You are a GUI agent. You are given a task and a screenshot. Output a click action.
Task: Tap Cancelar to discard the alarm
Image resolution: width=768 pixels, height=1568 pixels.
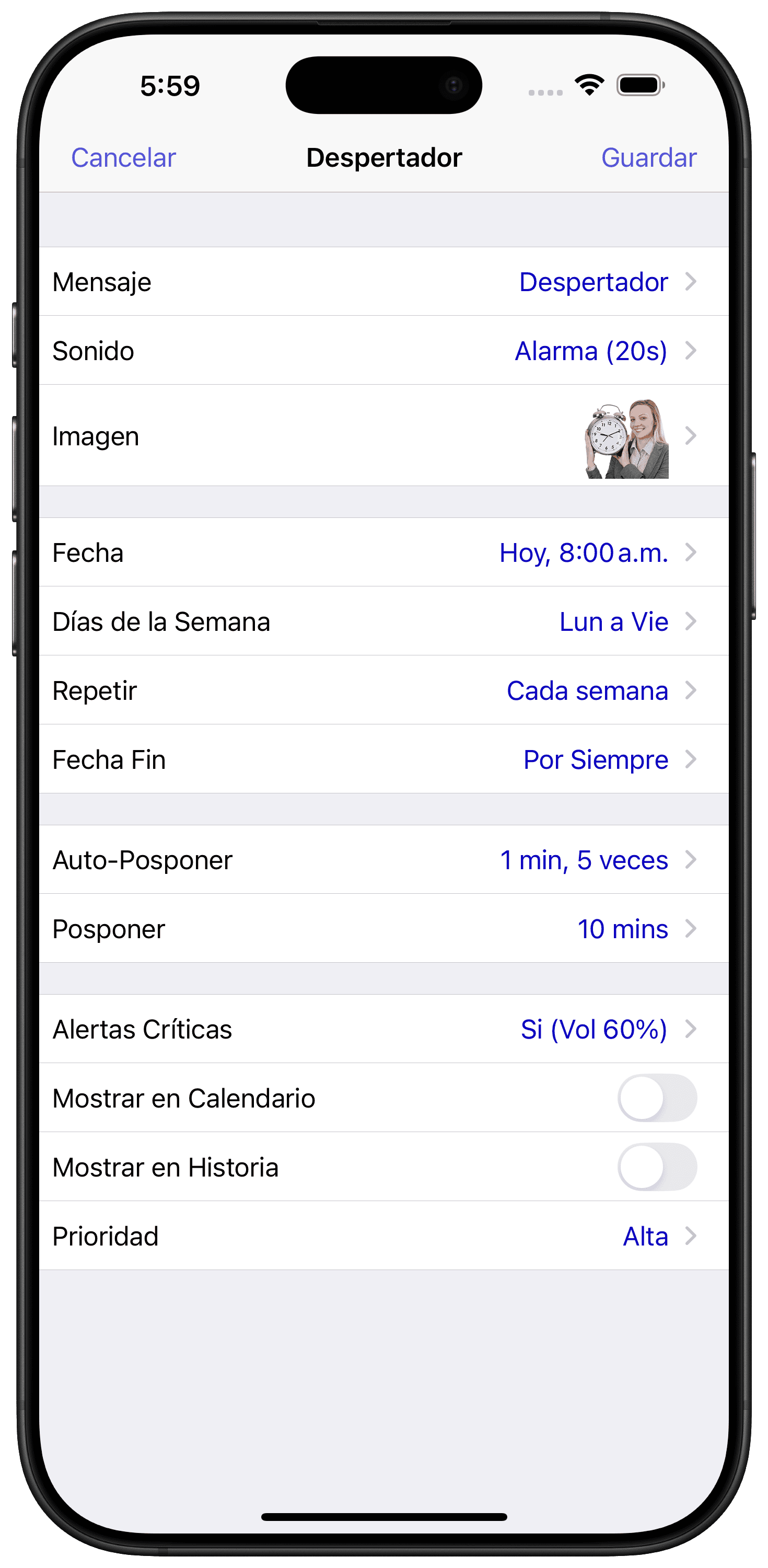point(123,158)
